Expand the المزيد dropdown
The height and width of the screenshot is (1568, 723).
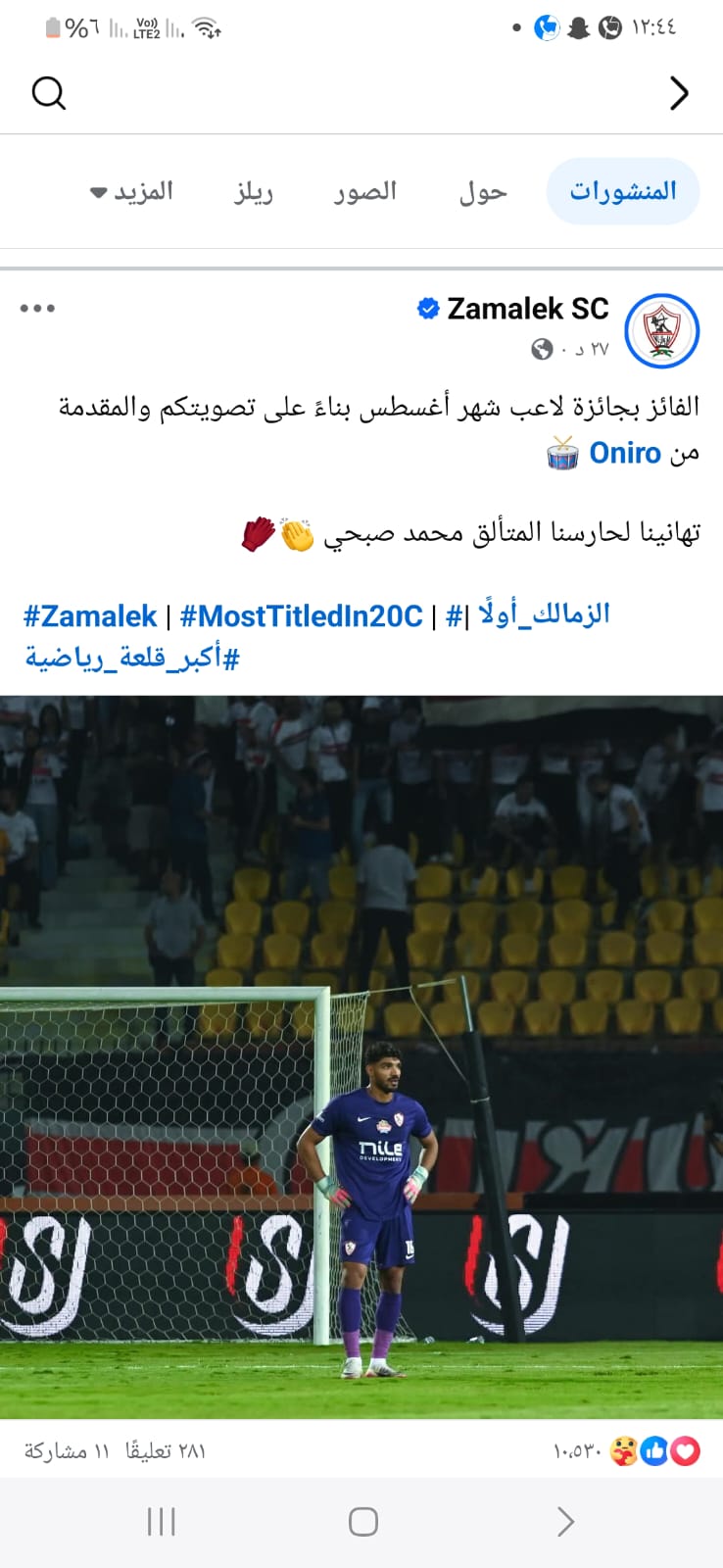[131, 191]
